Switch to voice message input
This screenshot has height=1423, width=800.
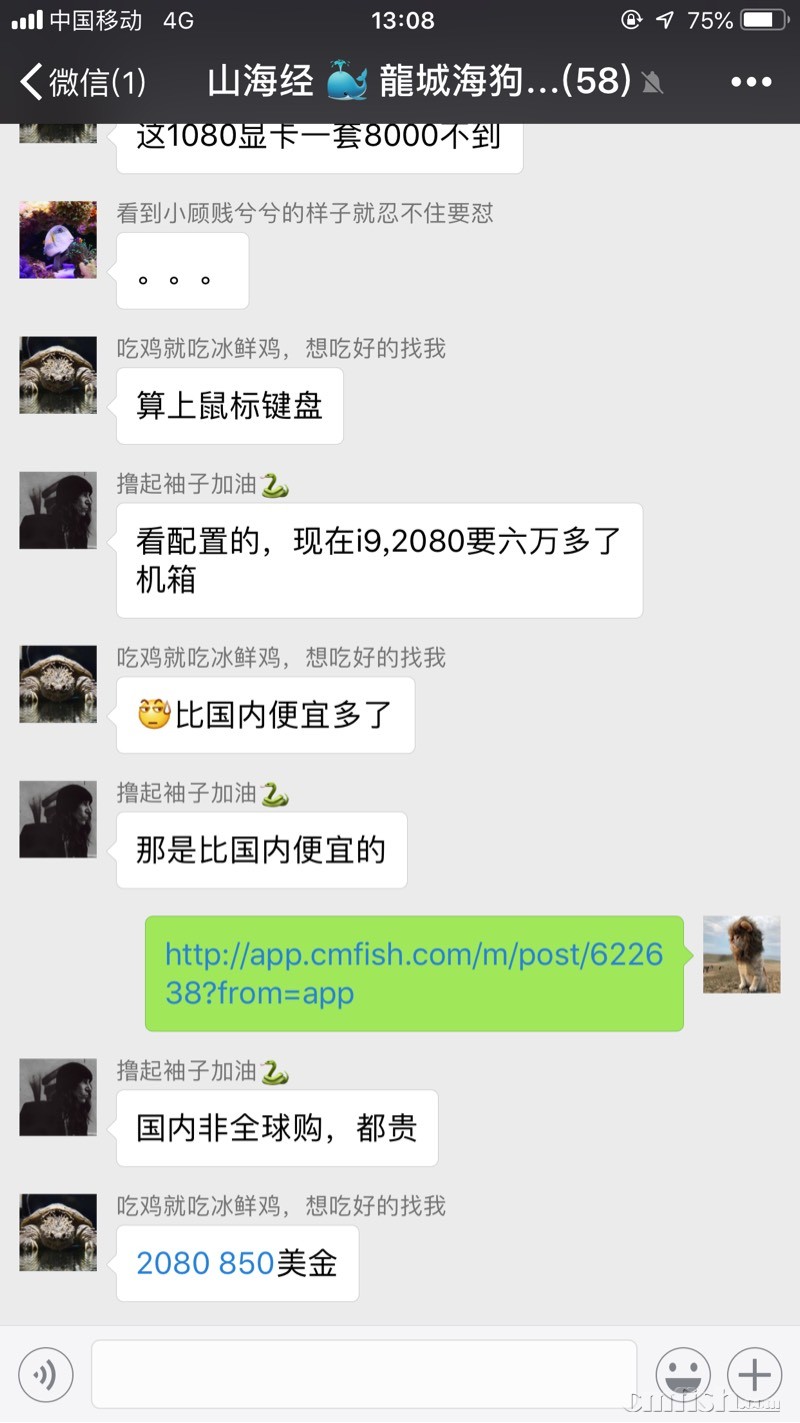coord(46,1375)
